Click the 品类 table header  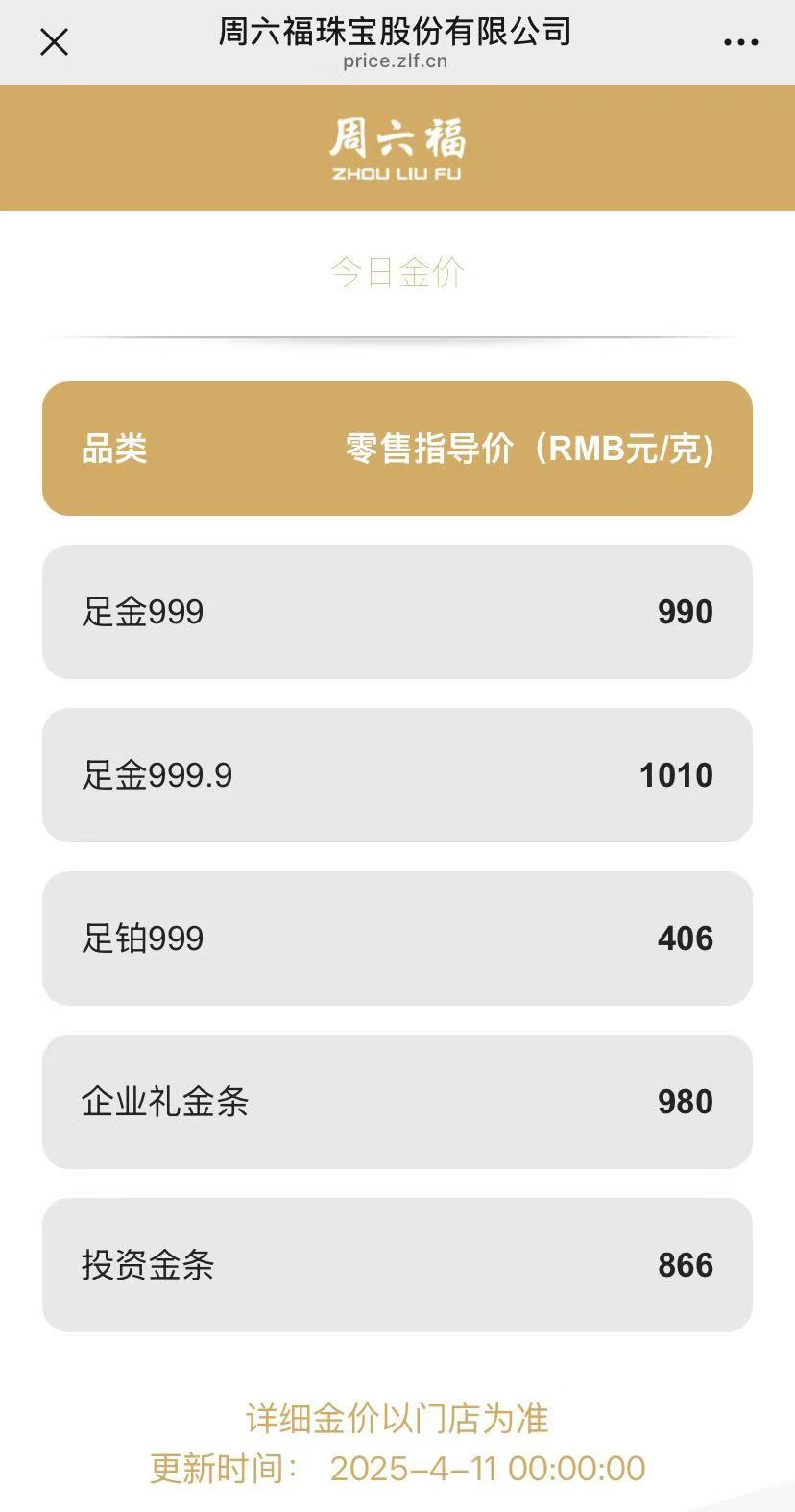tap(112, 449)
